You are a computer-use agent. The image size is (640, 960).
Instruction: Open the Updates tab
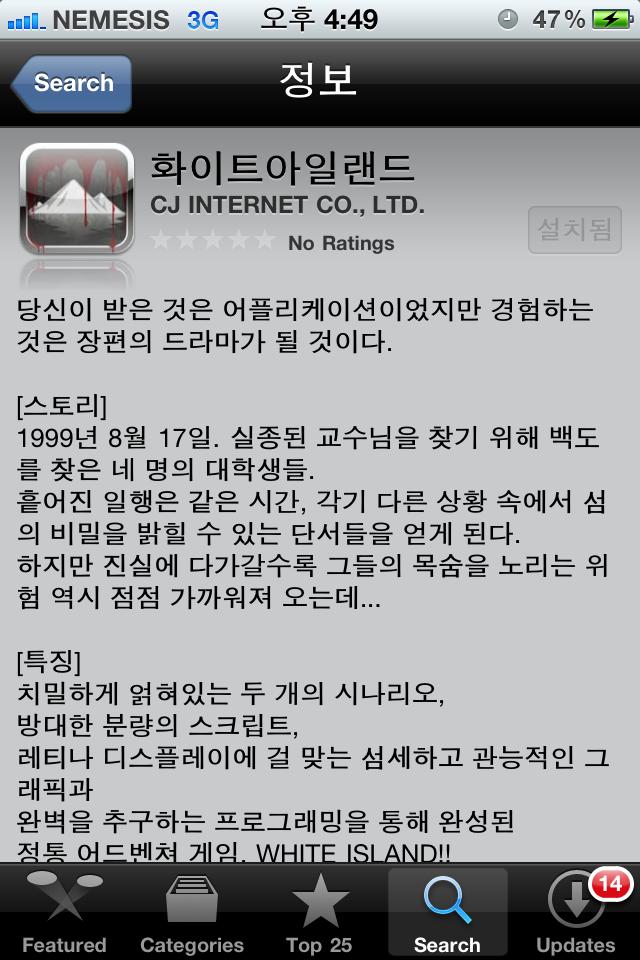point(576,912)
